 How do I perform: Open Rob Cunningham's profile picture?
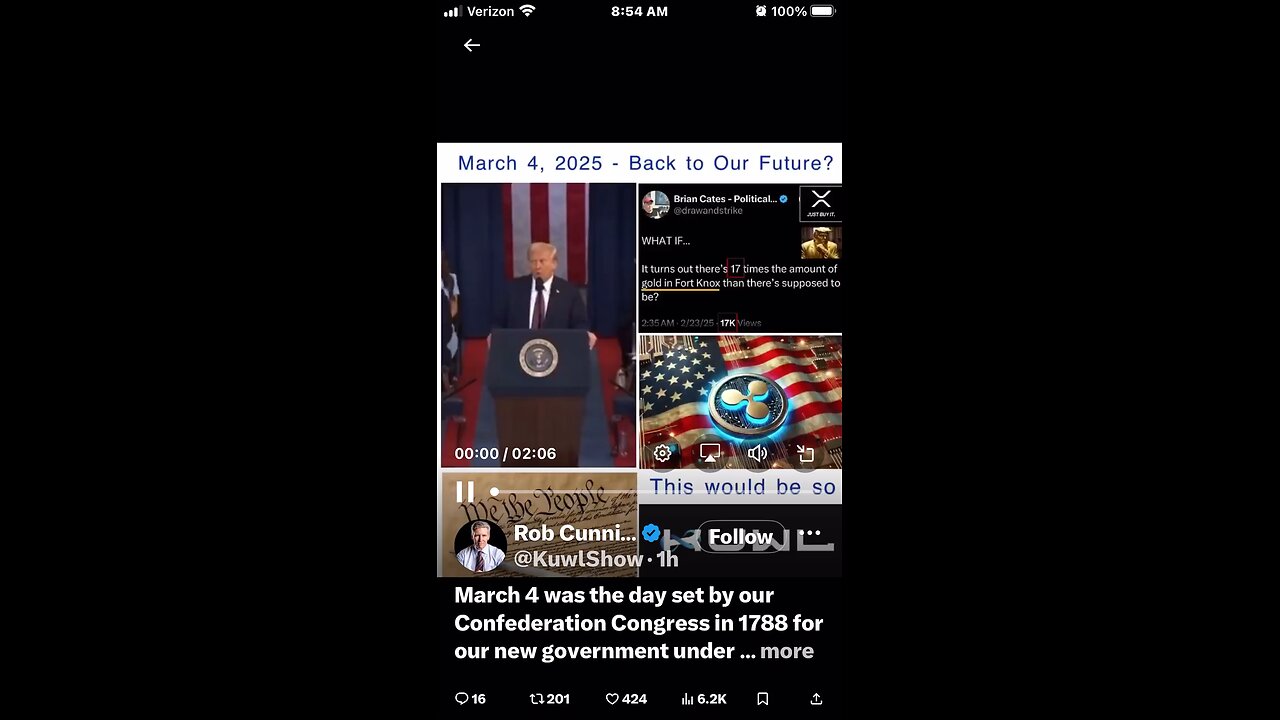(480, 546)
